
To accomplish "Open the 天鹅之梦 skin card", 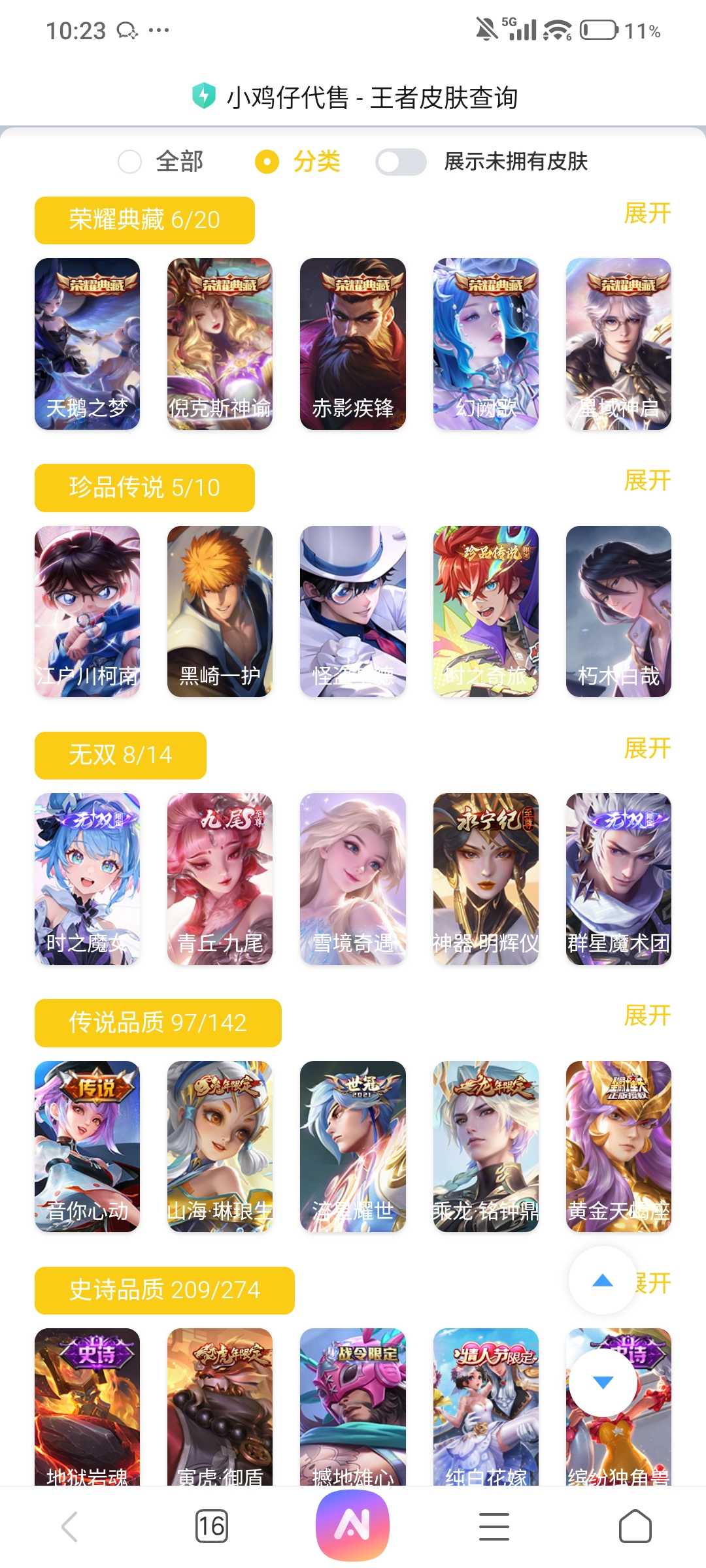I will [x=87, y=344].
